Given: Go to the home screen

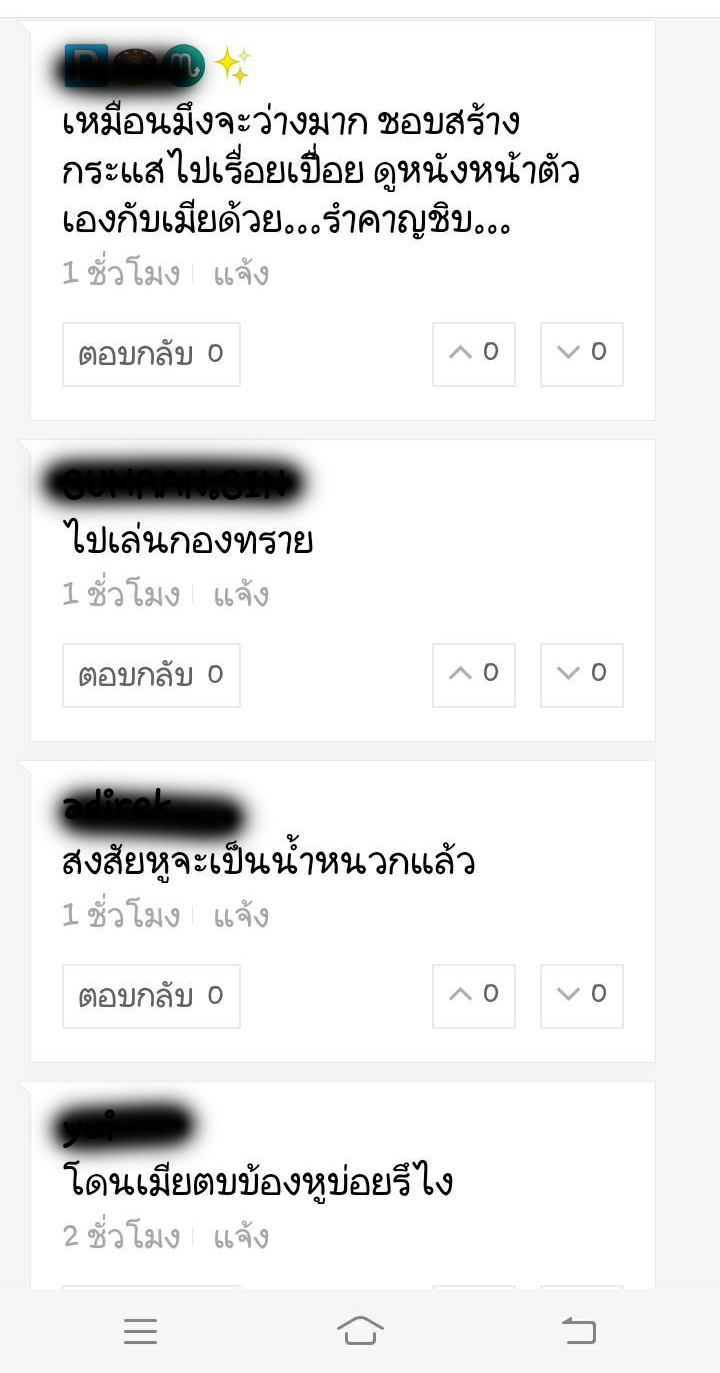Looking at the screenshot, I should point(360,1331).
